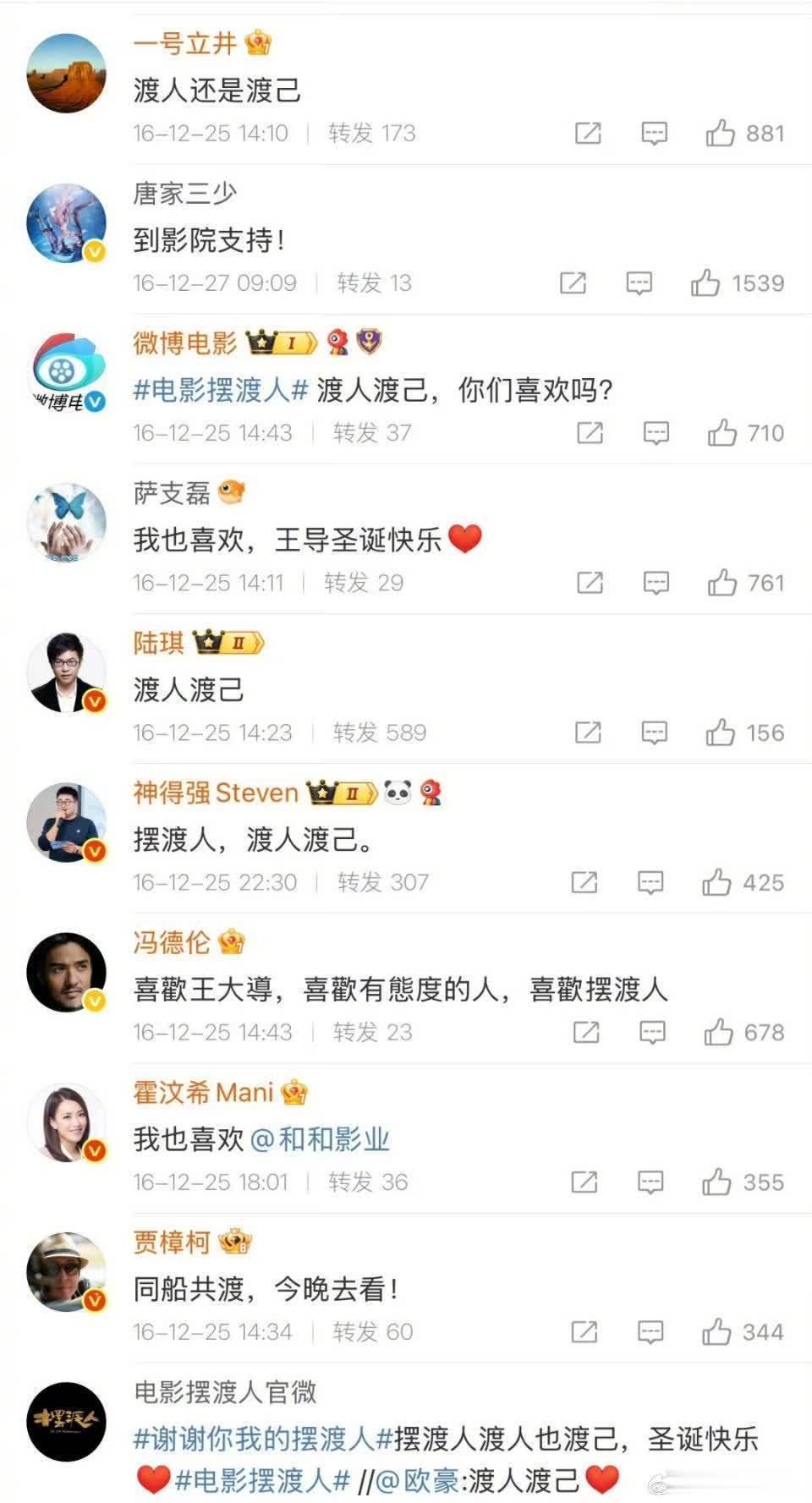812x1503 pixels.
Task: Comment on 陆琪's post
Action: click(x=654, y=732)
